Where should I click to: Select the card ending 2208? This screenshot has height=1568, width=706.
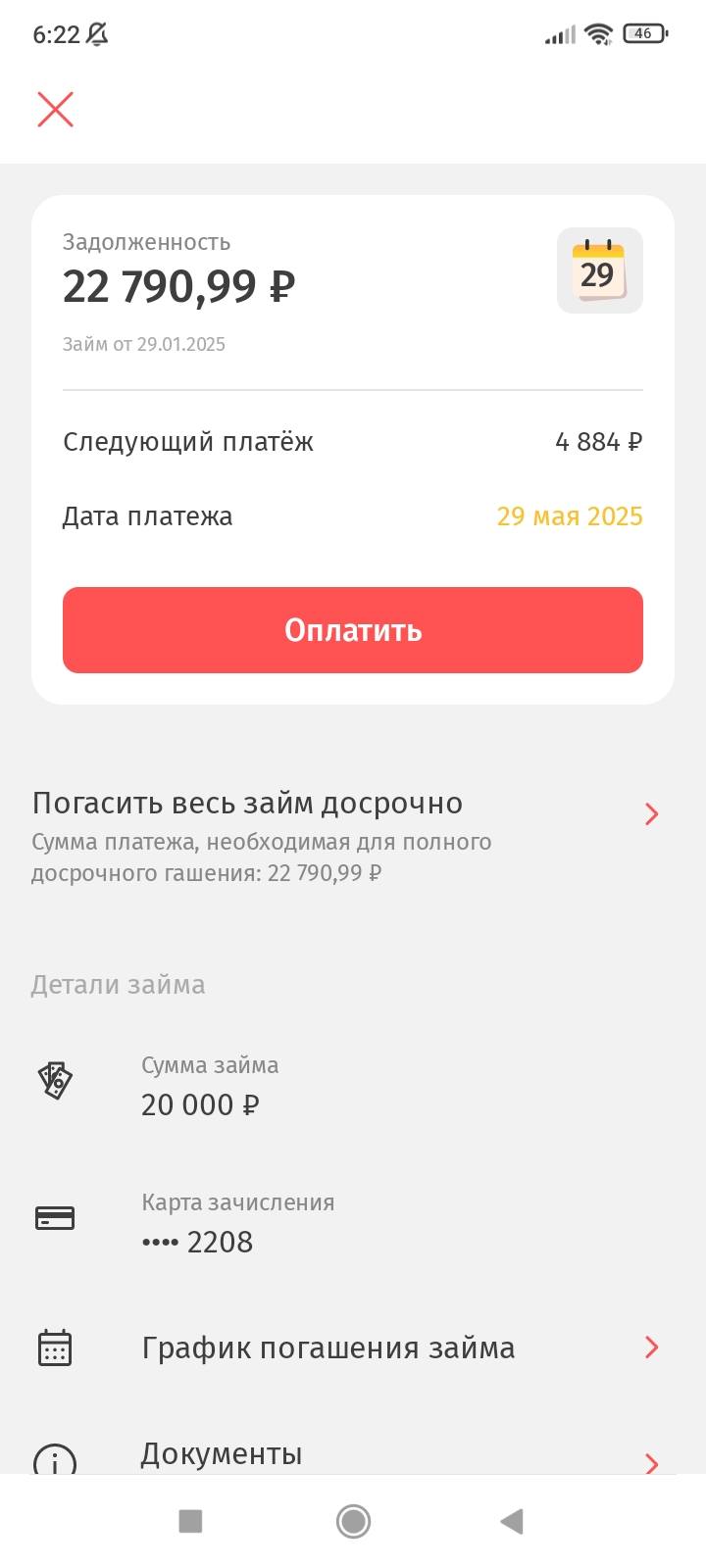(x=196, y=1241)
